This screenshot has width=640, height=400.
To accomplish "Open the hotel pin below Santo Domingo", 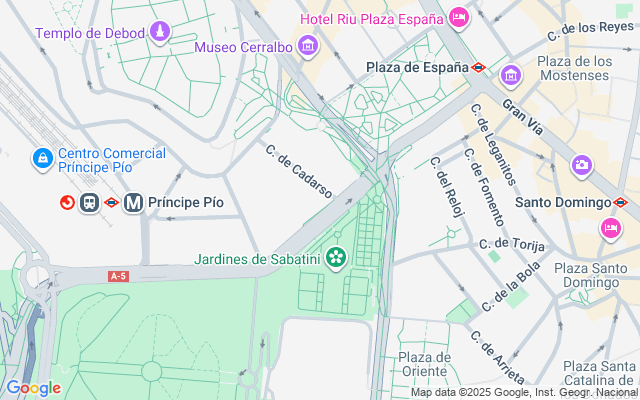I will pyautogui.click(x=610, y=229).
